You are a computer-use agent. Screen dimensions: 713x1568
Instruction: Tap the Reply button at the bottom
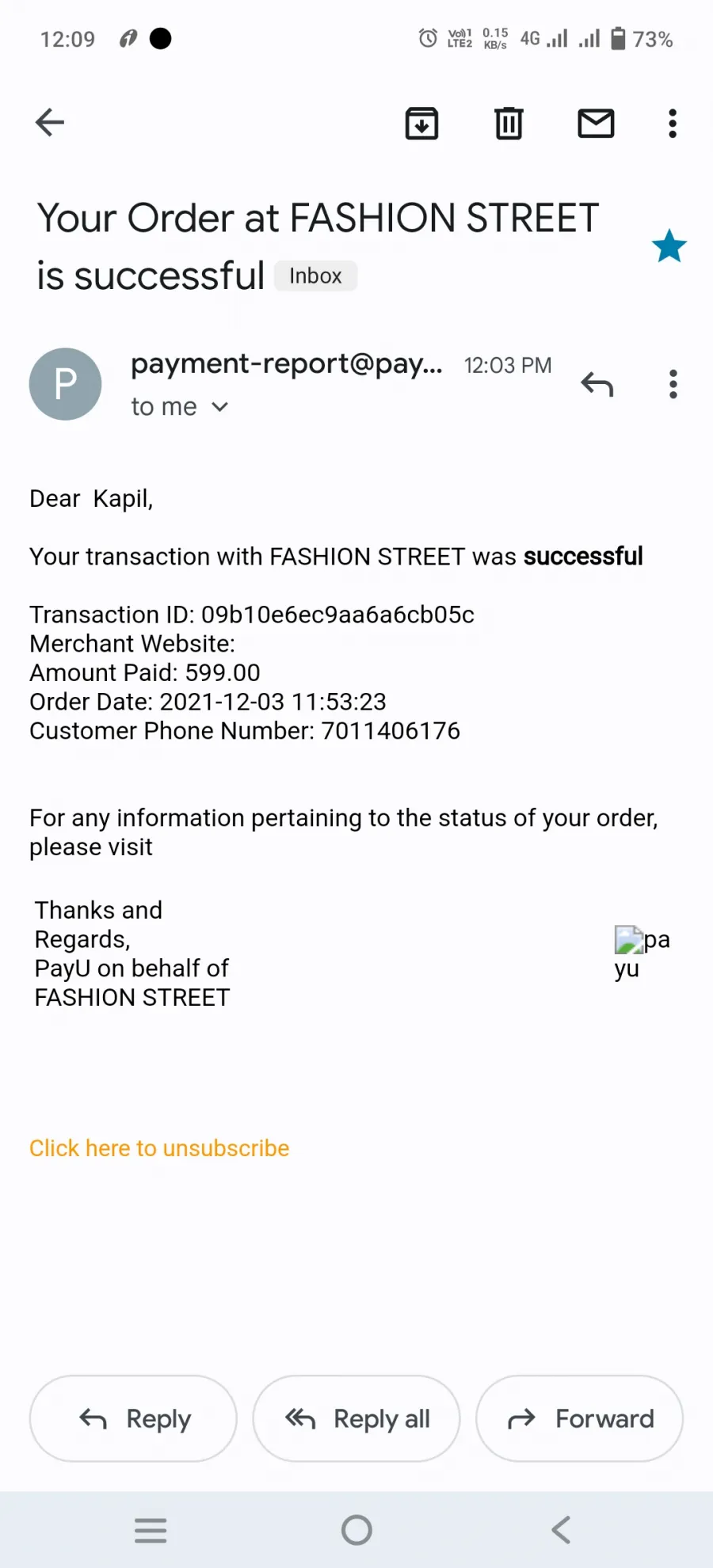click(133, 1418)
